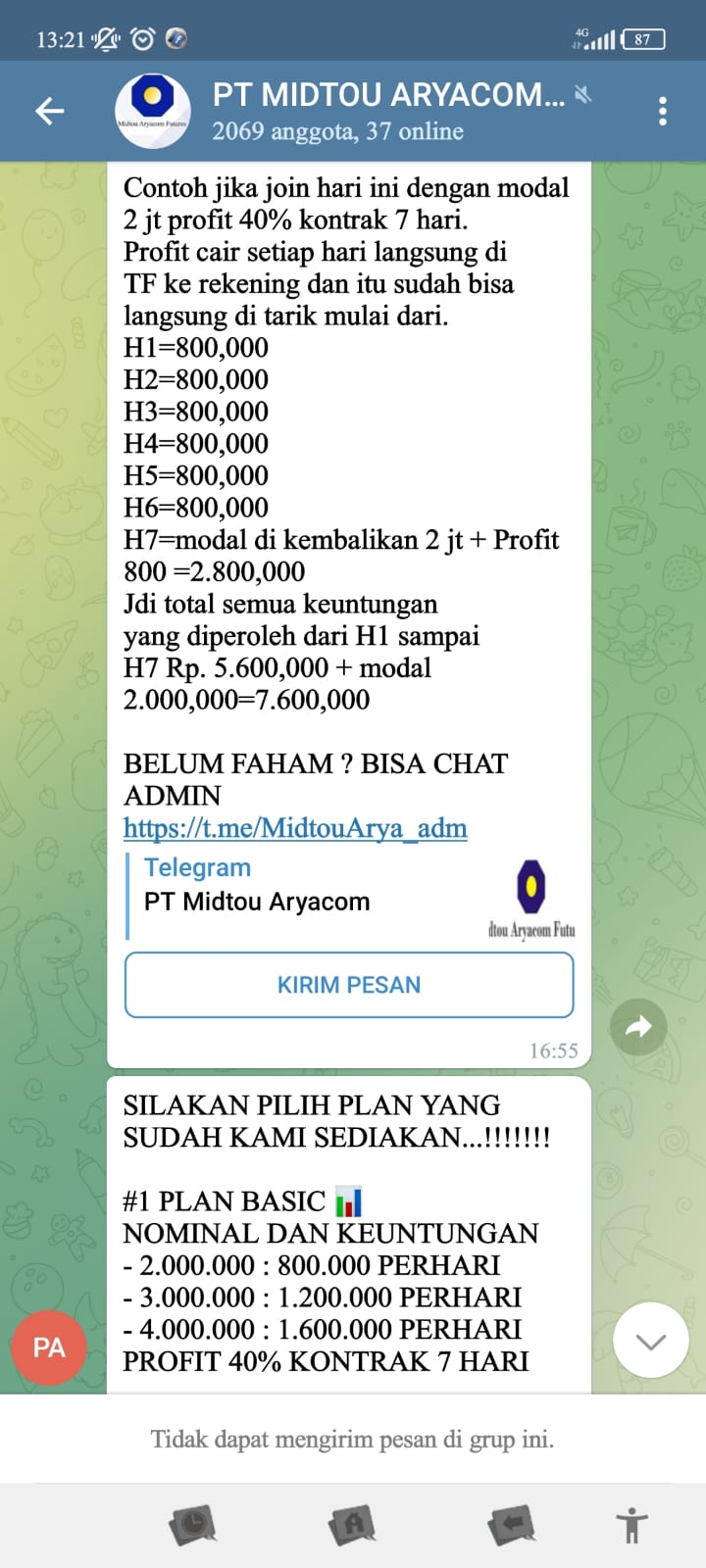Open recent apps from navigation bar
The width and height of the screenshot is (706, 1568).
pyautogui.click(x=192, y=1526)
